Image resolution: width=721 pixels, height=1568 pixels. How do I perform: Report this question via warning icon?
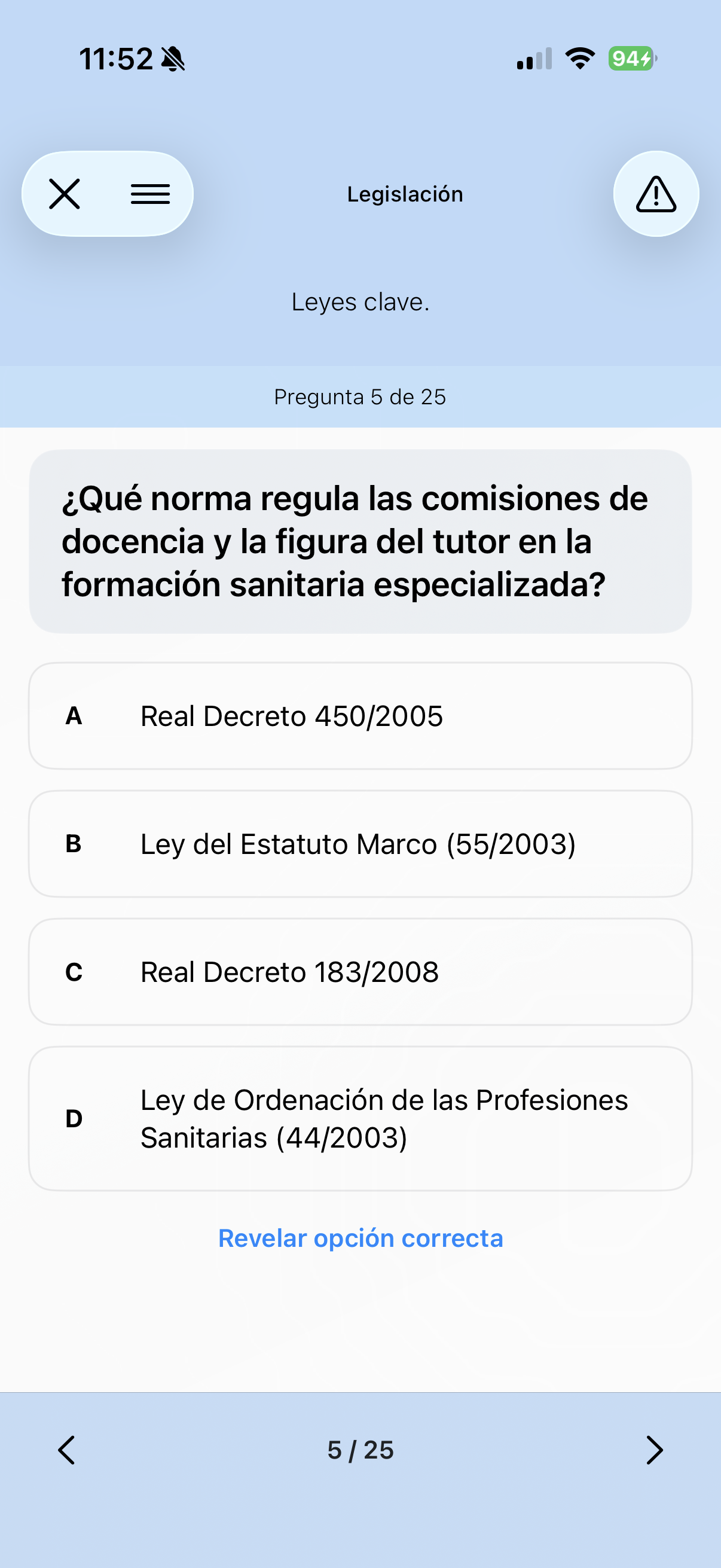click(655, 194)
